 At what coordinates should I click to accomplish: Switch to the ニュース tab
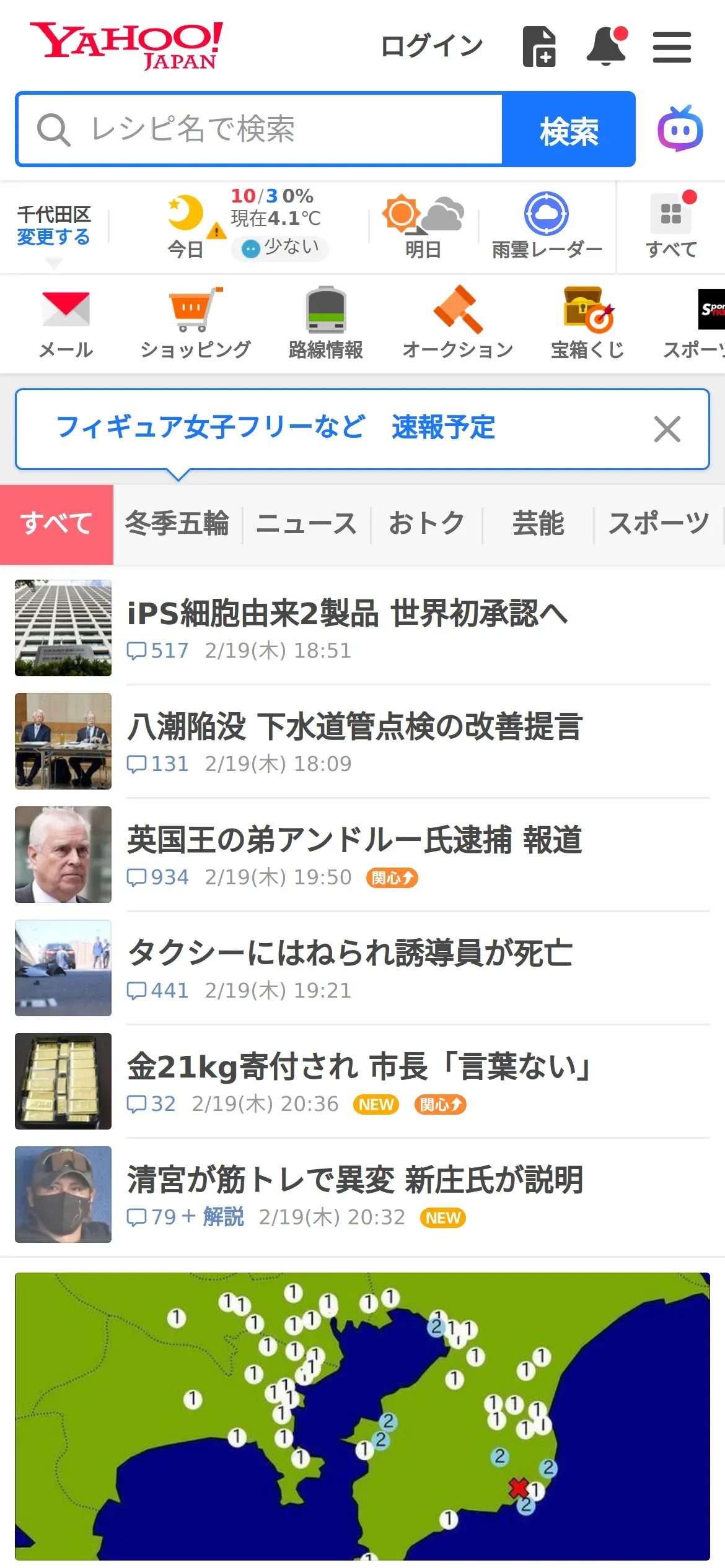point(306,524)
